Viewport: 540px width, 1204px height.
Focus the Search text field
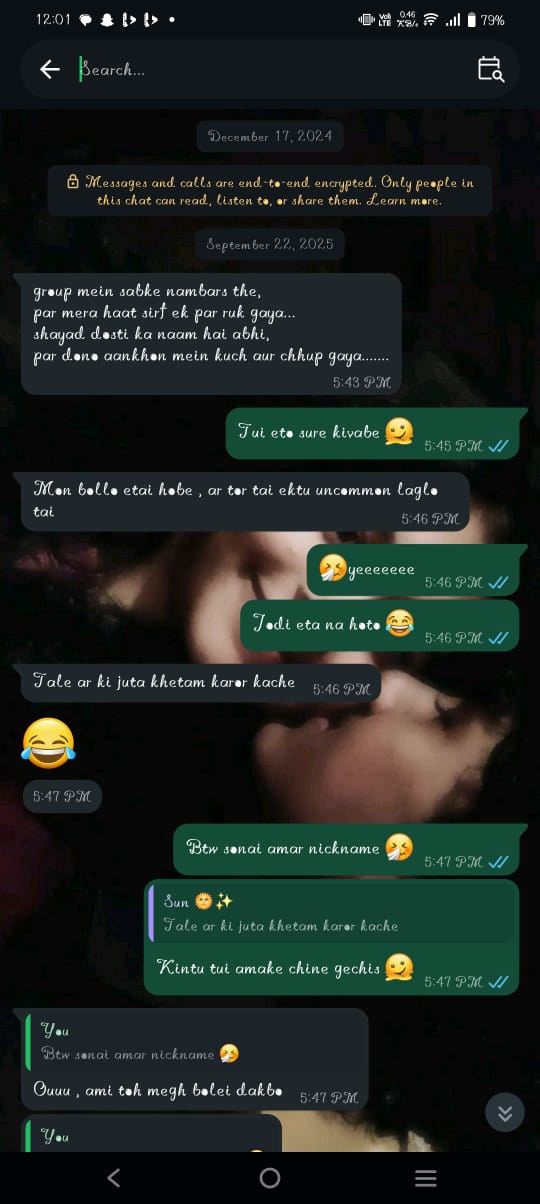tap(270, 69)
